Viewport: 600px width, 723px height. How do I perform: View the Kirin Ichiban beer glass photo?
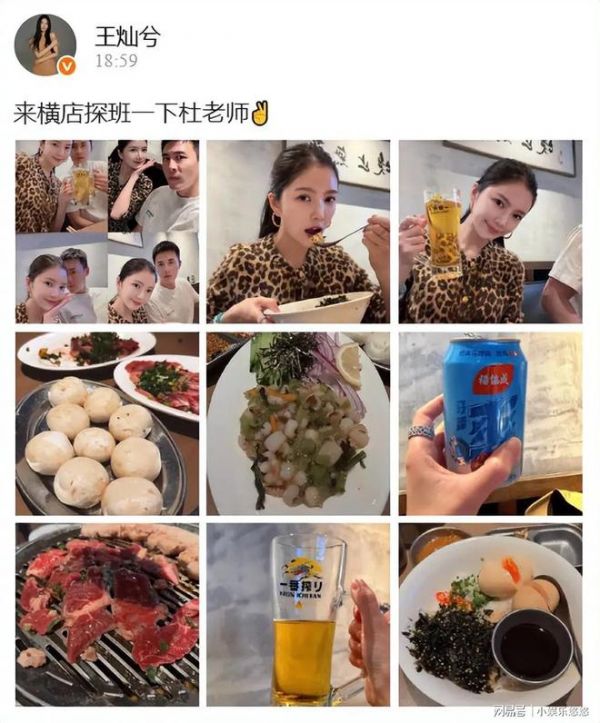tap(298, 614)
